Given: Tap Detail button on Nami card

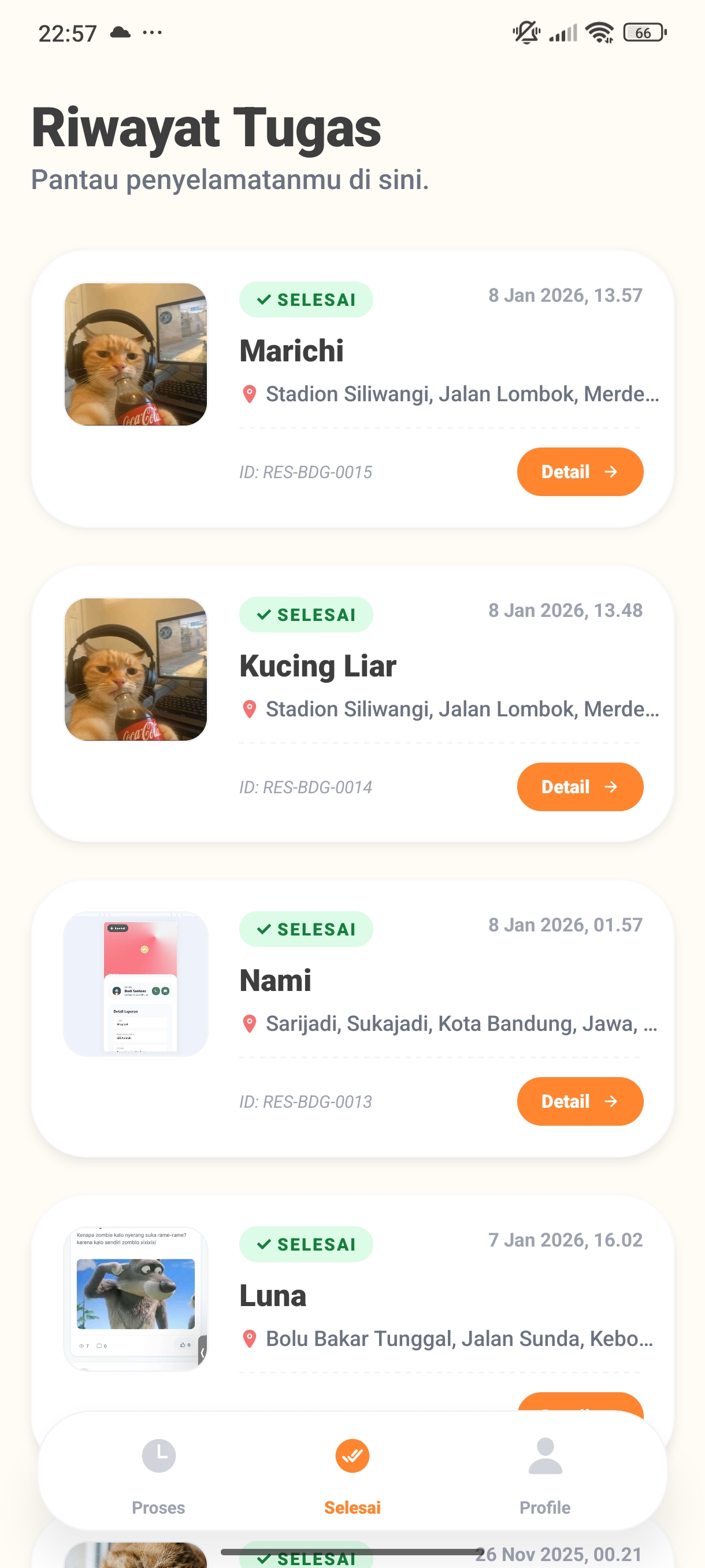Looking at the screenshot, I should click(x=580, y=1101).
